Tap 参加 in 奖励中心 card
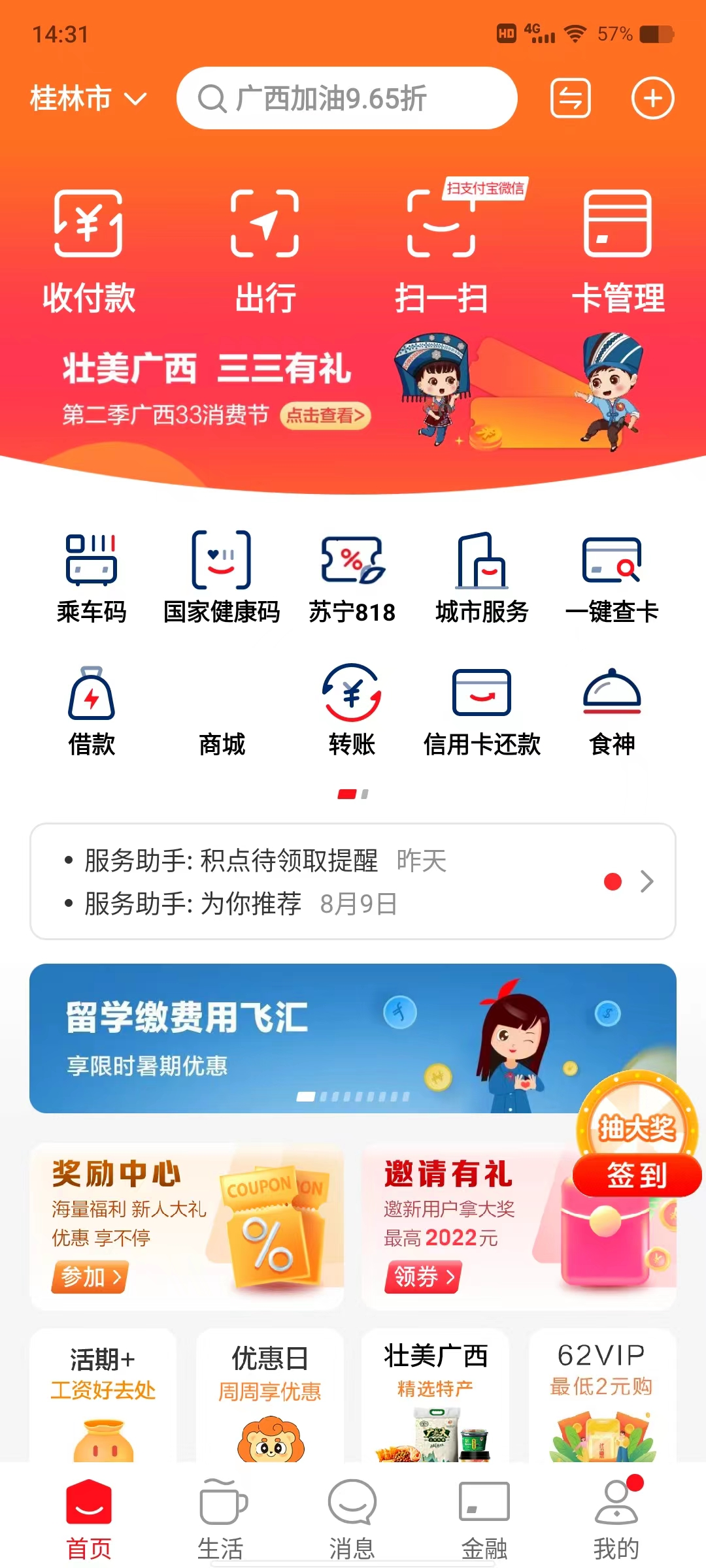Viewport: 706px width, 1568px height. coord(90,1277)
